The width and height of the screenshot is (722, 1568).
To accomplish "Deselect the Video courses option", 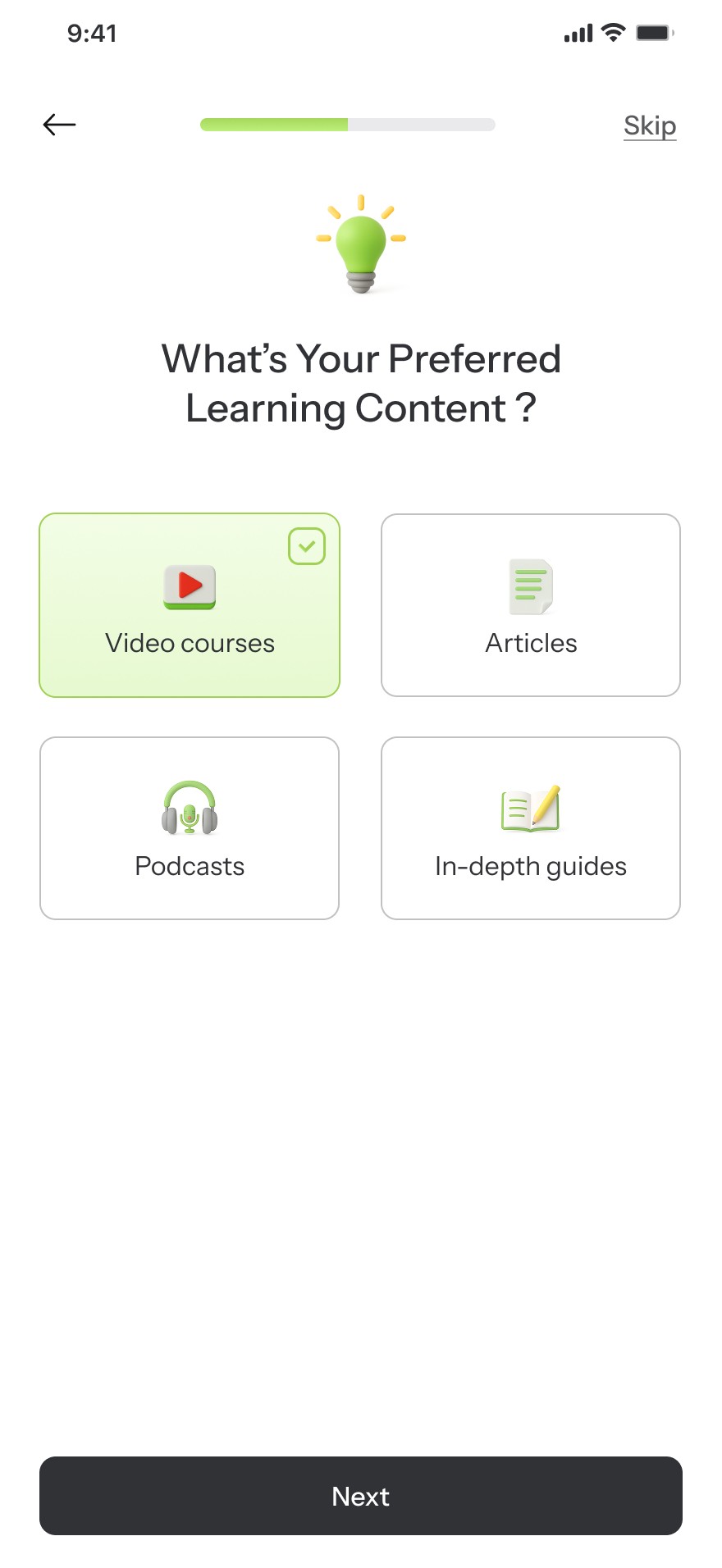I will (x=190, y=605).
